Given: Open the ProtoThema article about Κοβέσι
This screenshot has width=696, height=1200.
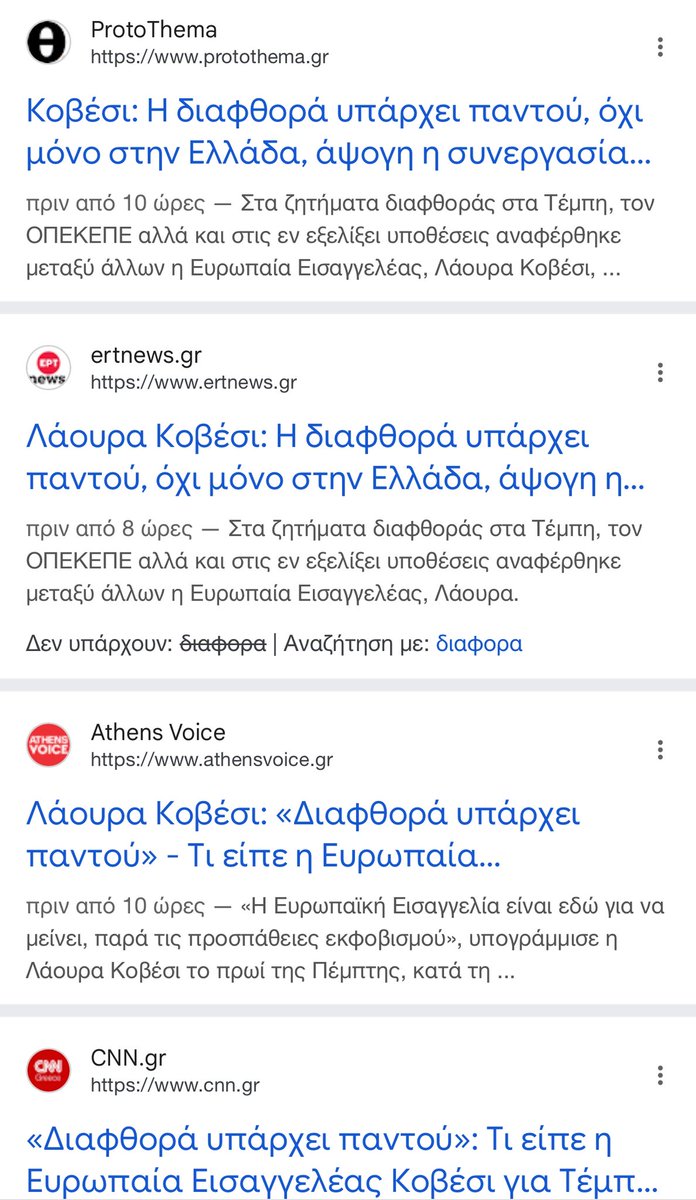Looking at the screenshot, I should click(338, 130).
